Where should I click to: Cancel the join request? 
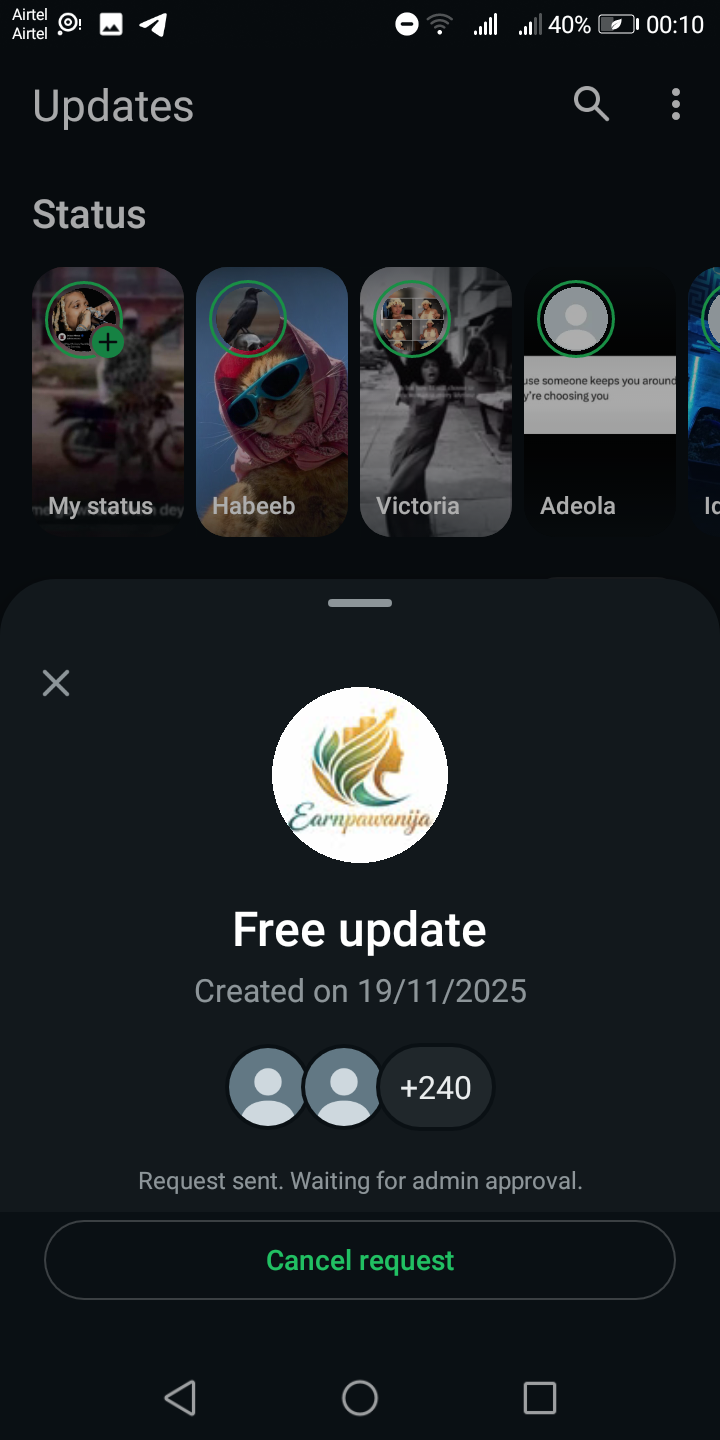360,1260
